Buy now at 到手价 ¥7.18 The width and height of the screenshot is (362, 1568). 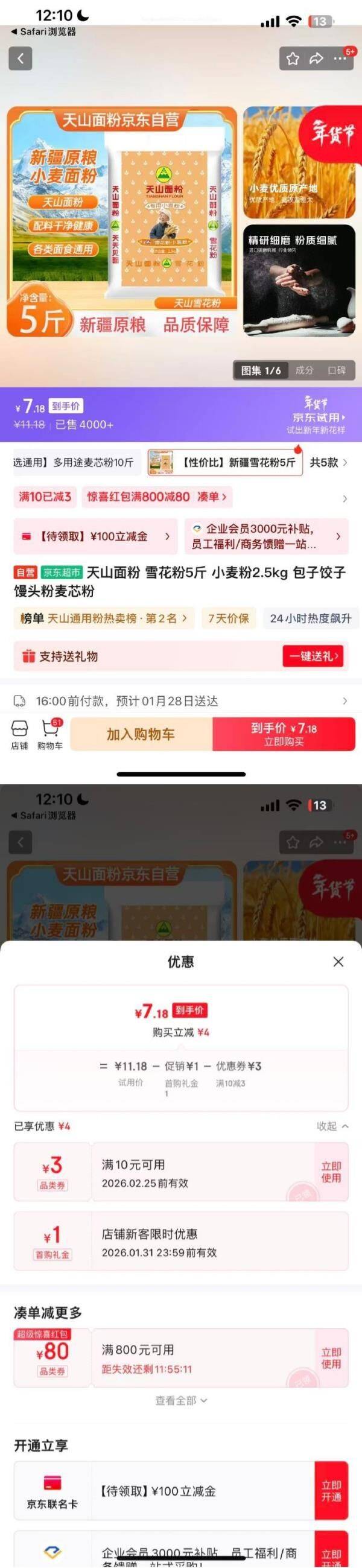coord(284,734)
